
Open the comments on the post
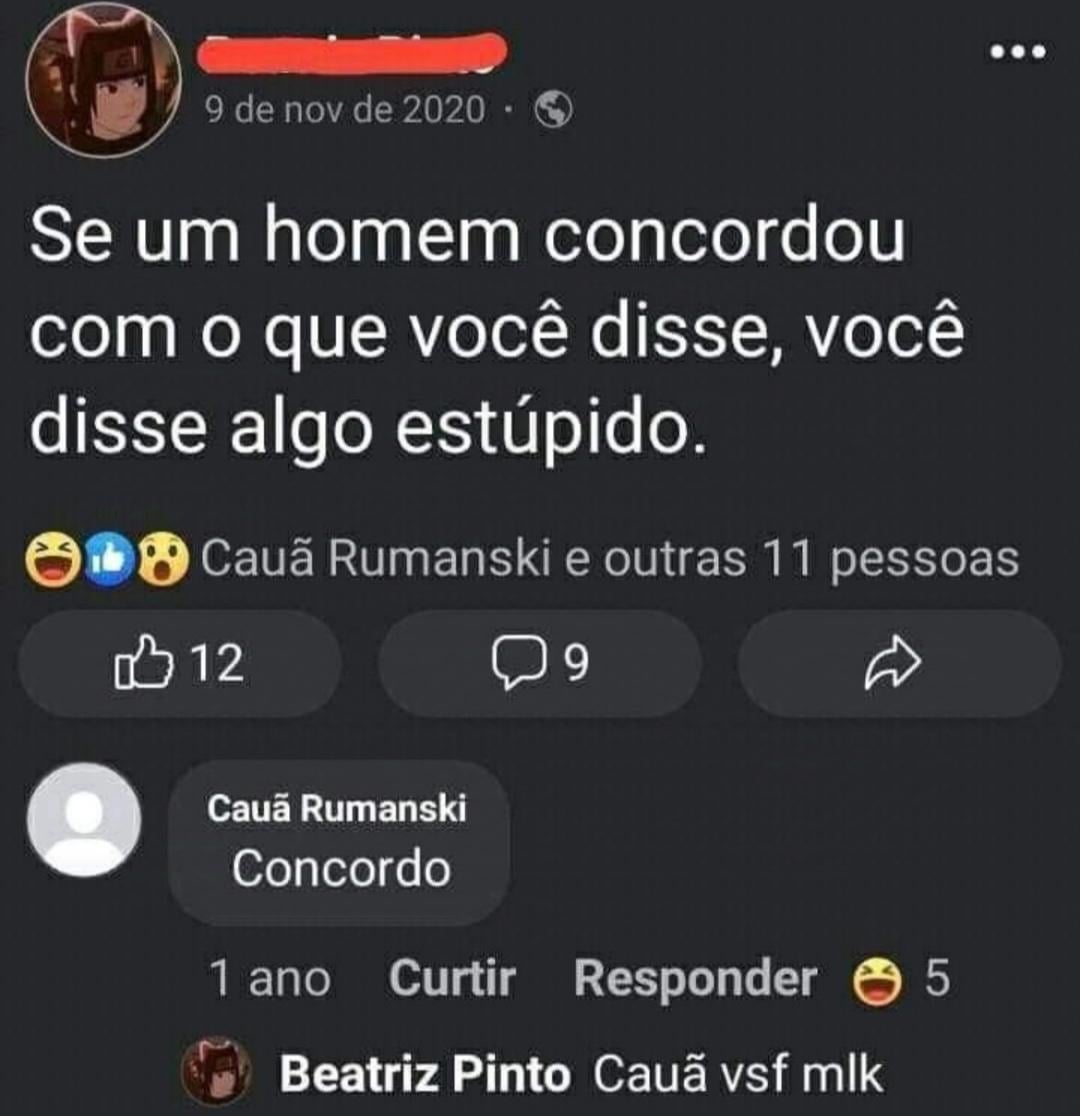click(540, 664)
